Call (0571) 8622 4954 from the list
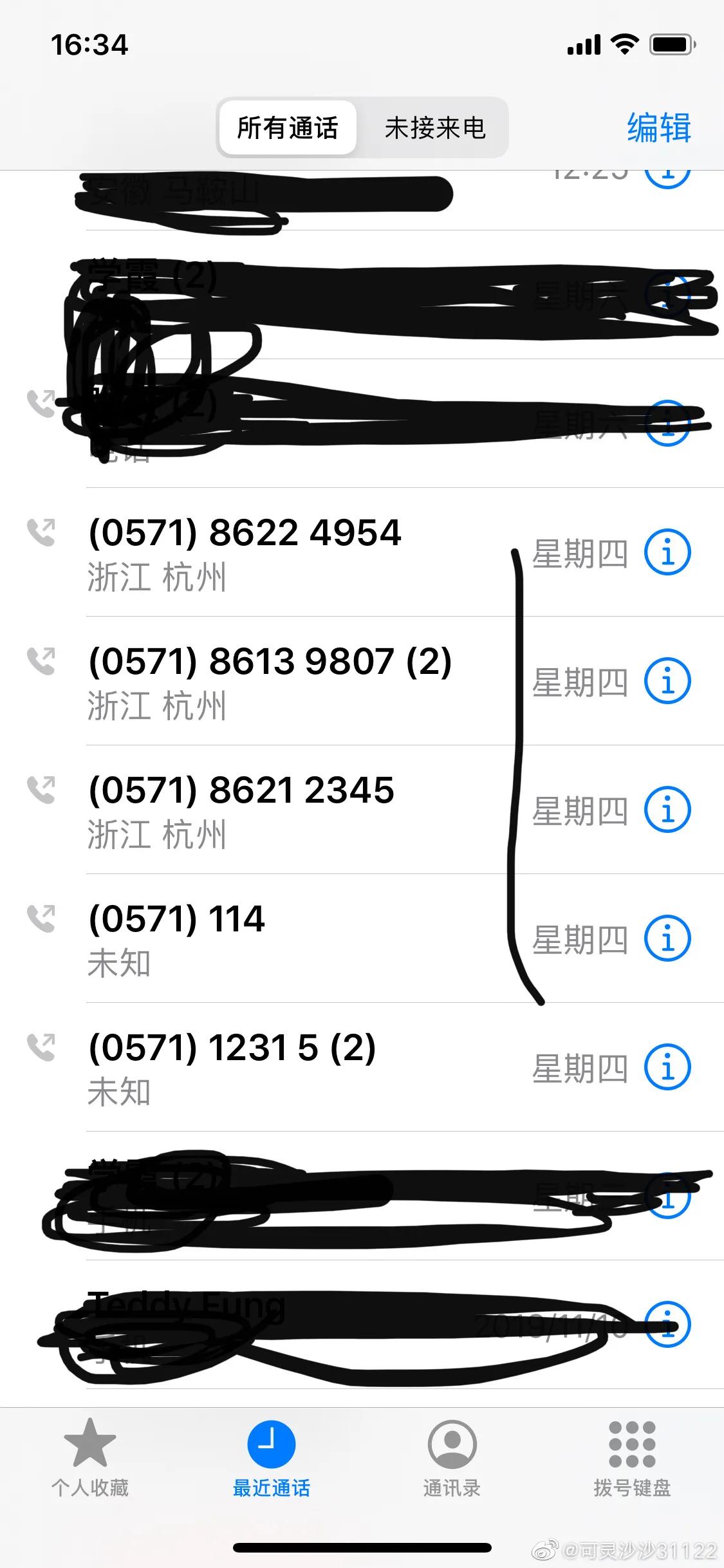 pos(257,555)
